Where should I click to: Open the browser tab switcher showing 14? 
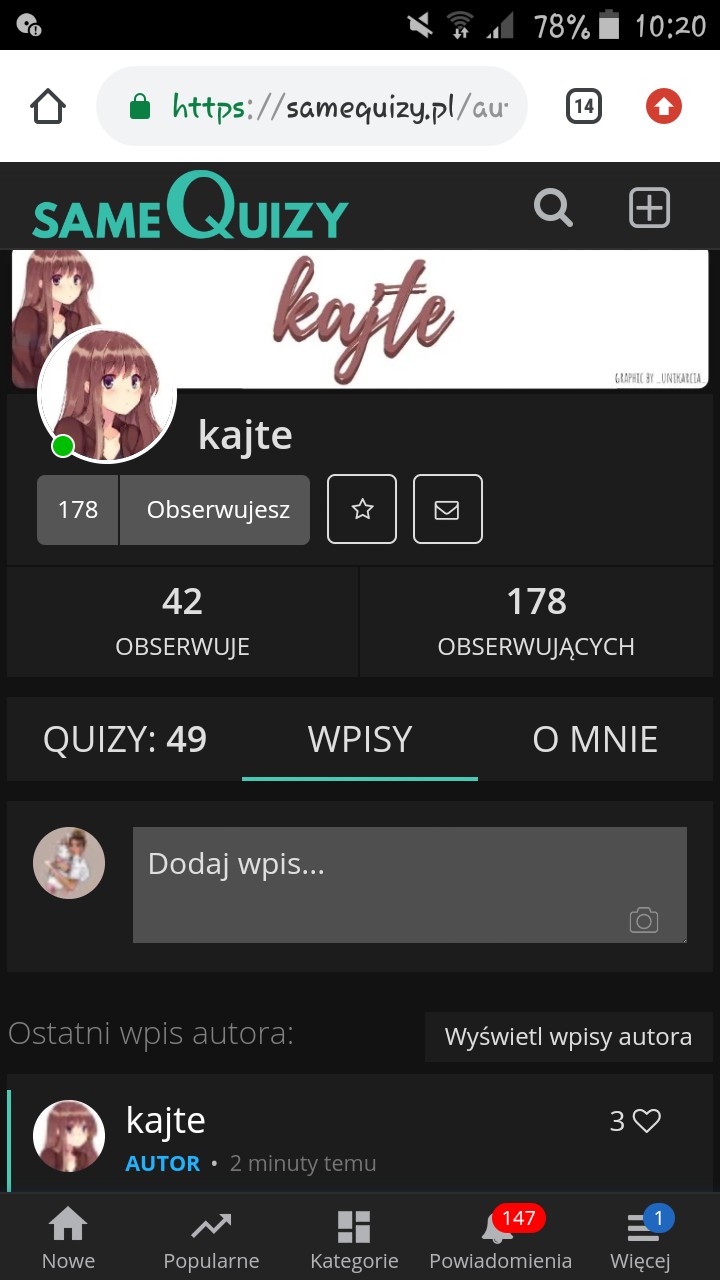(x=583, y=106)
